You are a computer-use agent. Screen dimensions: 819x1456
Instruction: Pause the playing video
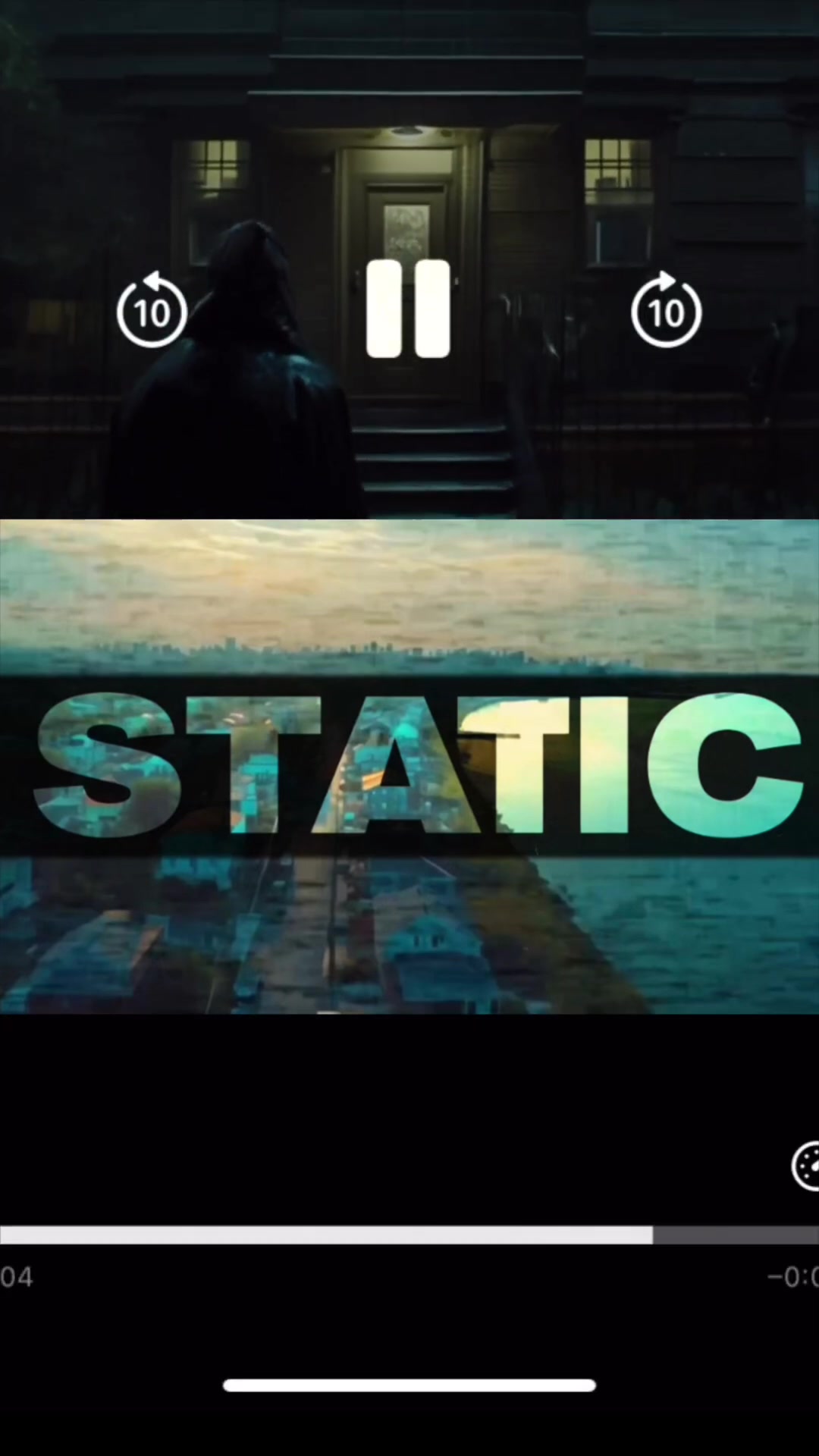[408, 309]
